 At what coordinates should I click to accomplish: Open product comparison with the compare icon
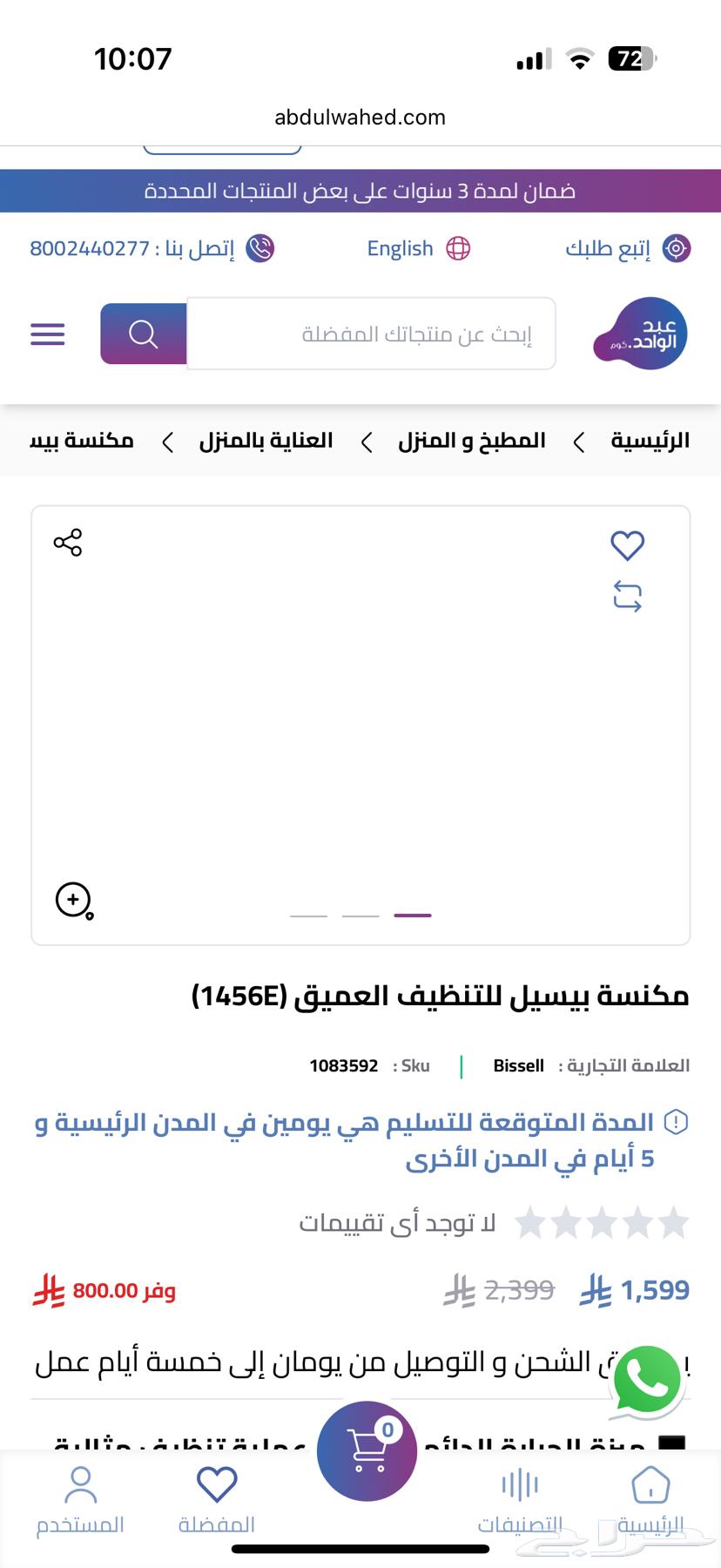(x=626, y=597)
